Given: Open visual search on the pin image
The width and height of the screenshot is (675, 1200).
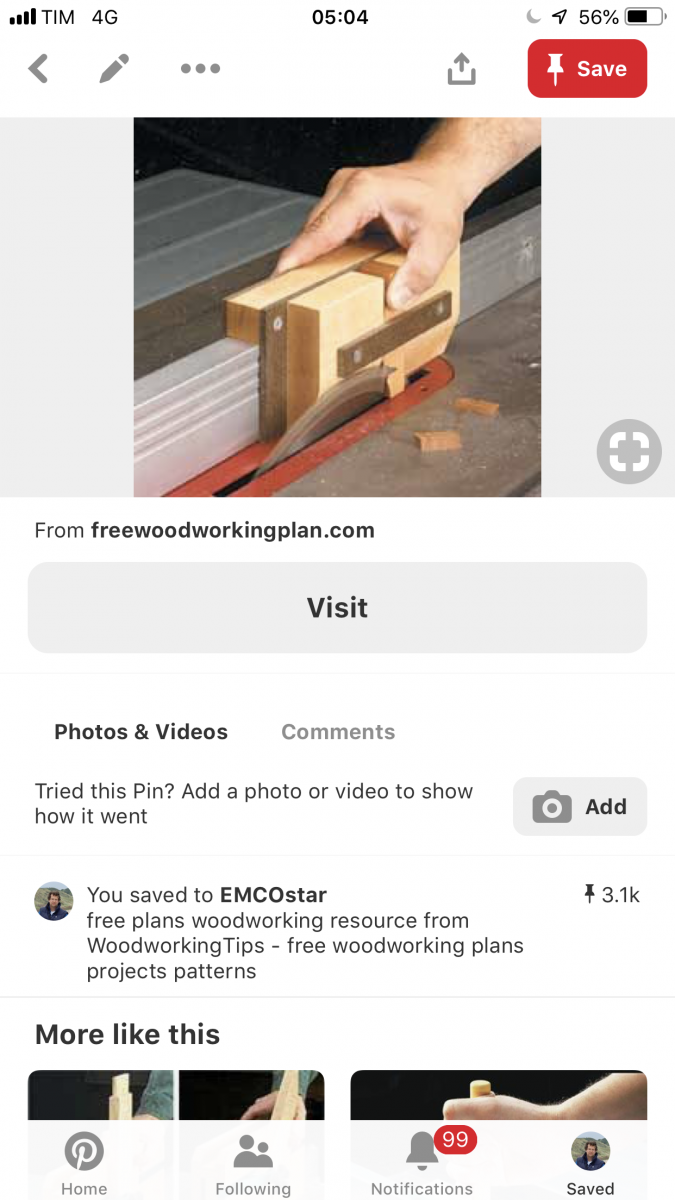Looking at the screenshot, I should pyautogui.click(x=629, y=452).
